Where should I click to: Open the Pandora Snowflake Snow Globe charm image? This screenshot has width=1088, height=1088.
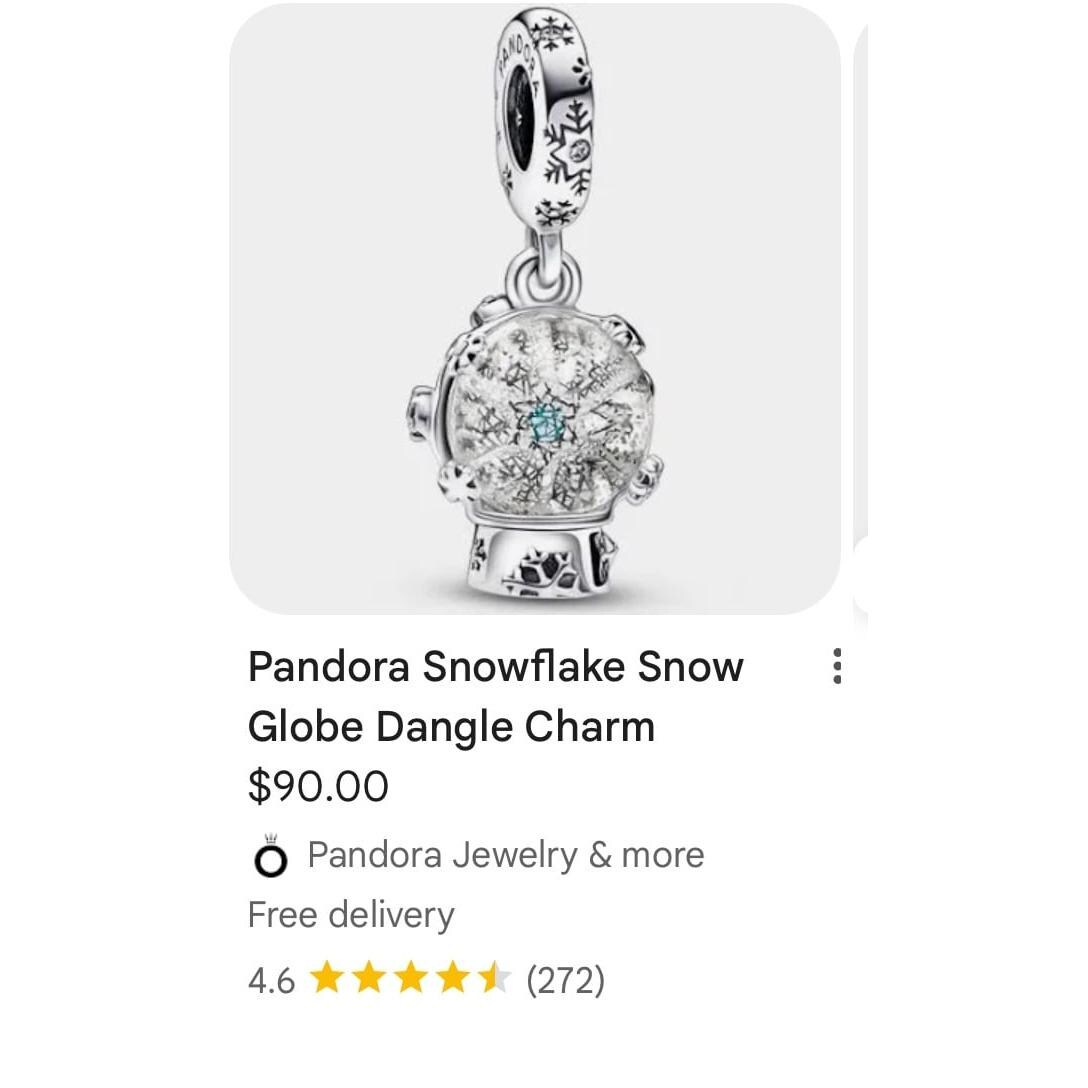(534, 310)
